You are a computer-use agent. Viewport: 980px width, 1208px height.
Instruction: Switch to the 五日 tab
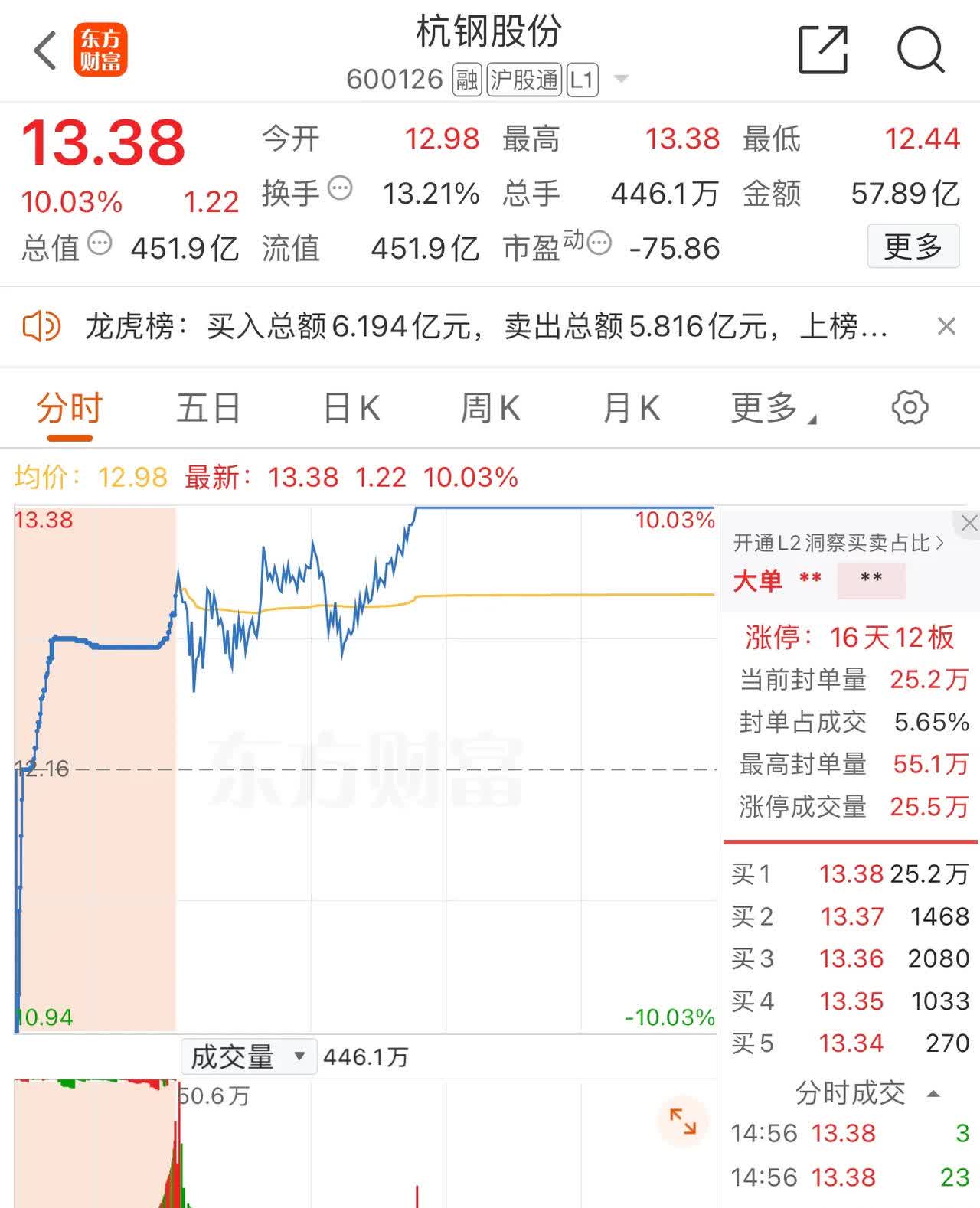pyautogui.click(x=207, y=407)
